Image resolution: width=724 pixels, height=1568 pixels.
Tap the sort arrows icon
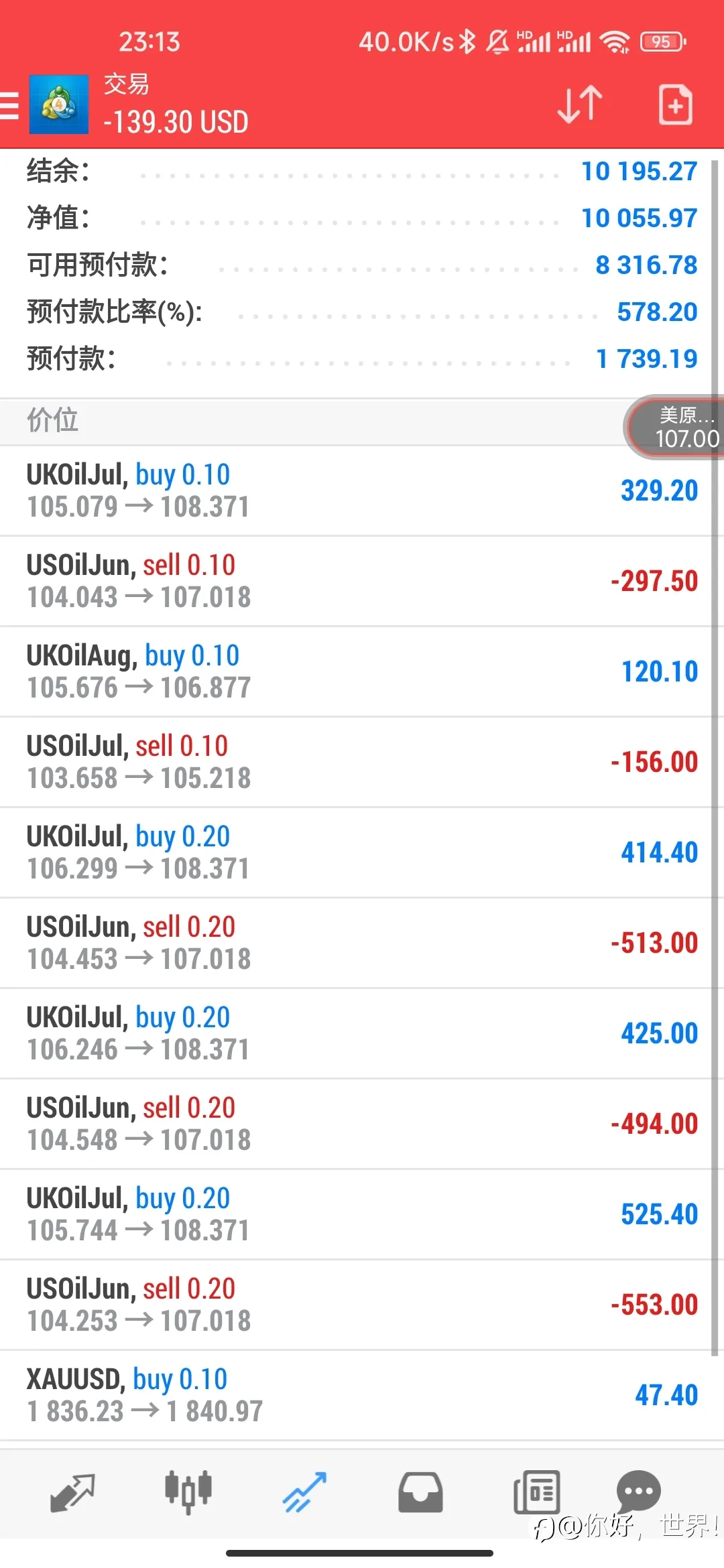click(580, 105)
